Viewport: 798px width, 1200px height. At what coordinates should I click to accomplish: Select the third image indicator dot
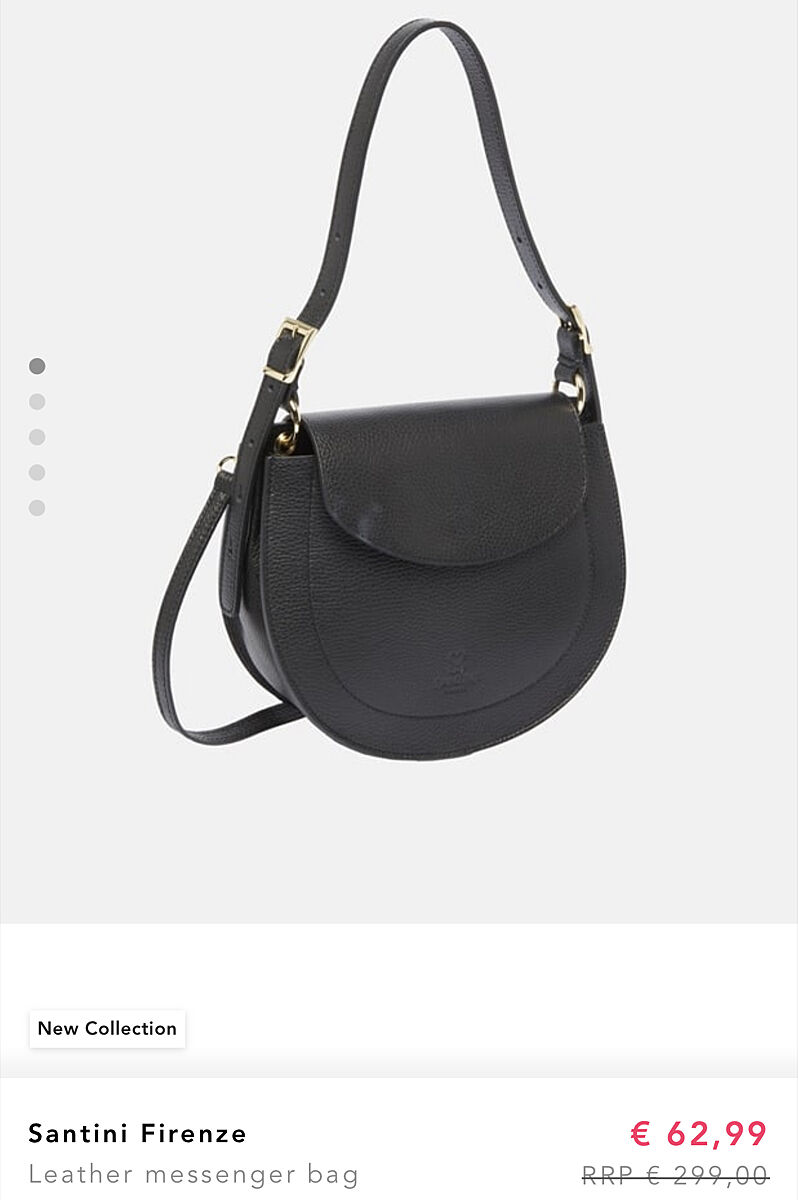pyautogui.click(x=37, y=437)
